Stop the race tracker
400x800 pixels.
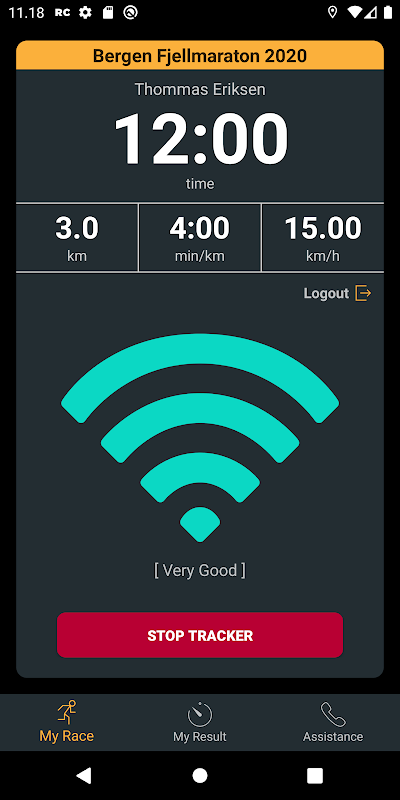tap(200, 635)
